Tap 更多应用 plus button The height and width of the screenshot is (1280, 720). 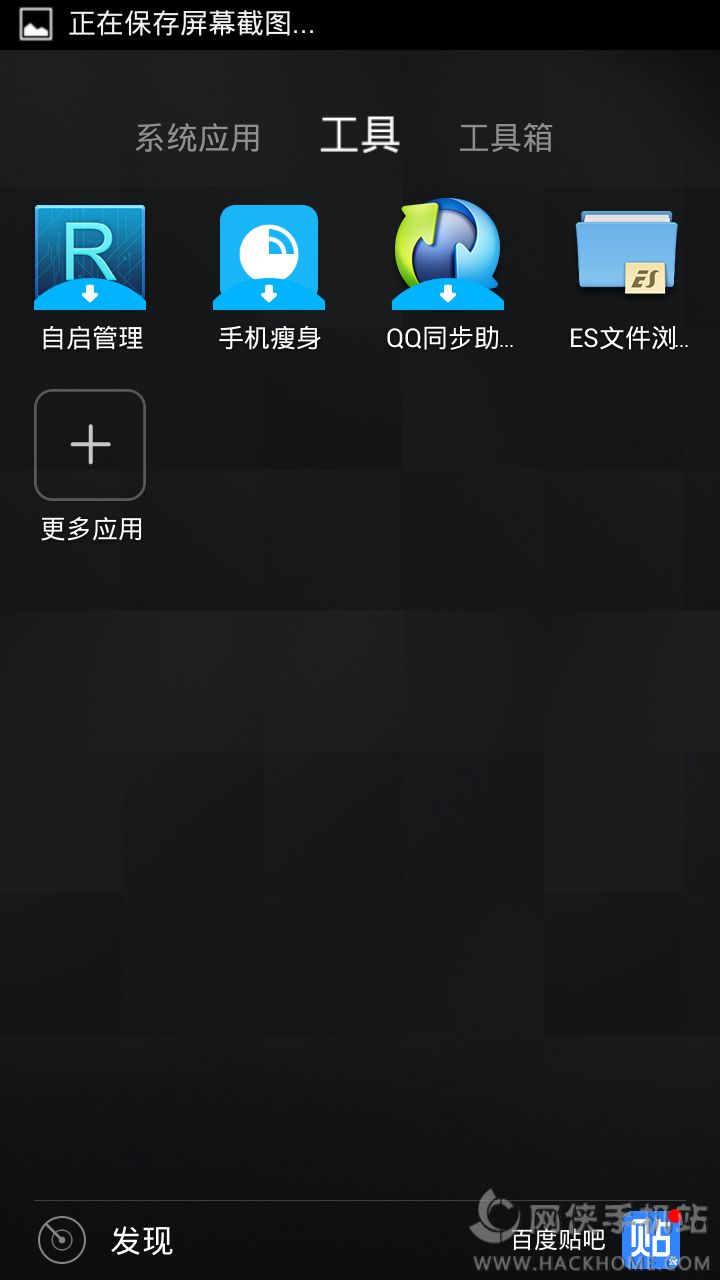(90, 445)
